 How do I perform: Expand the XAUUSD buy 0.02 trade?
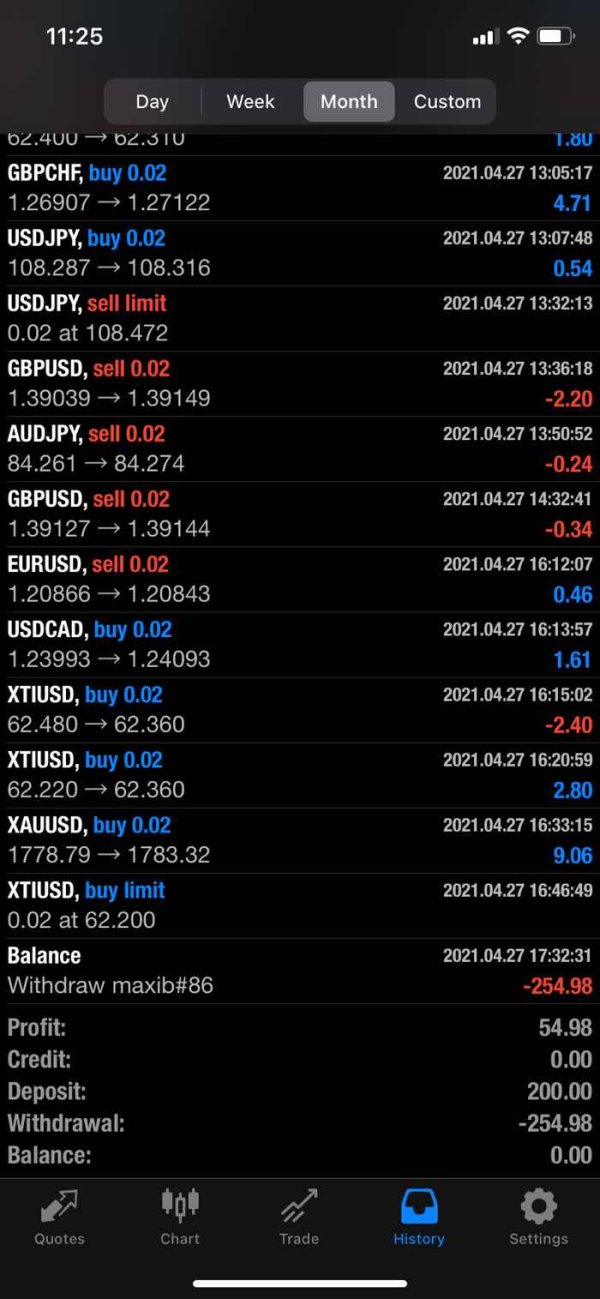pos(300,840)
